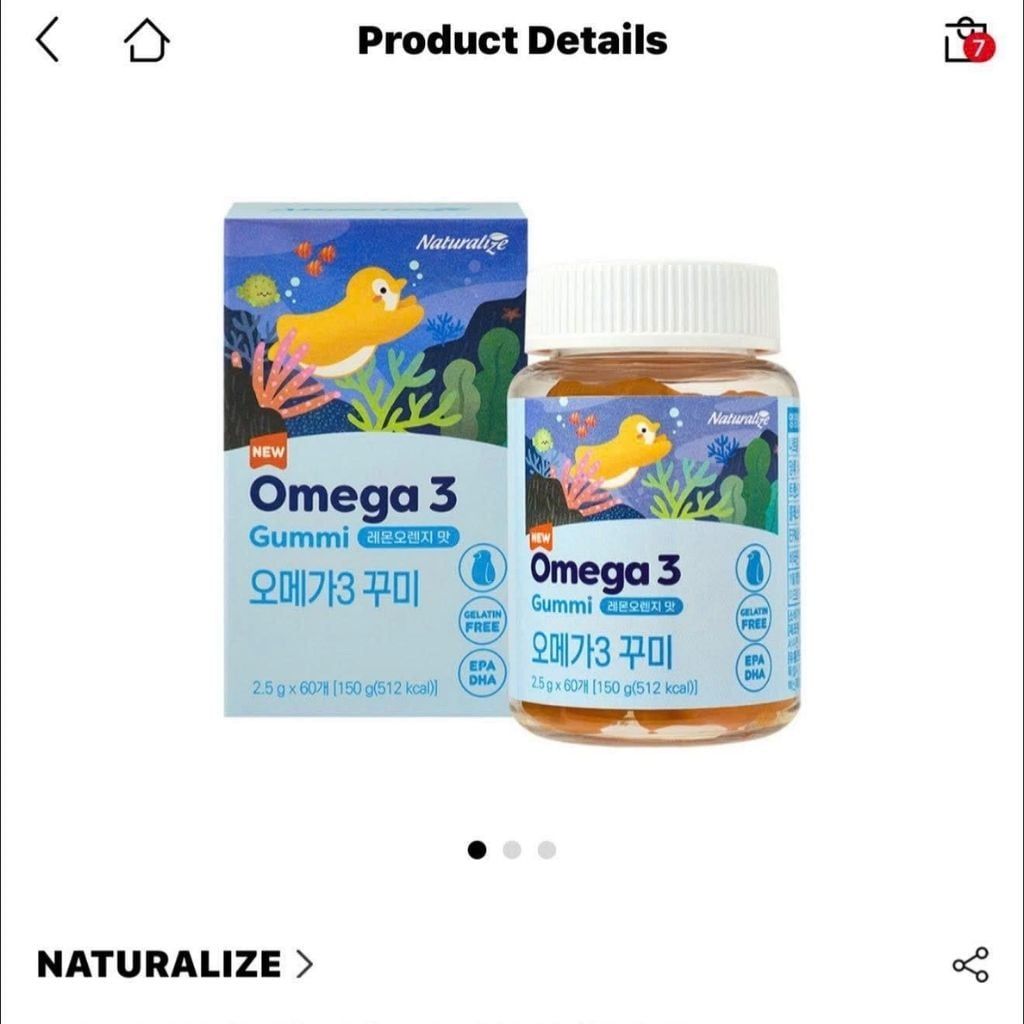Open the shopping bag with 7 items

(x=966, y=41)
